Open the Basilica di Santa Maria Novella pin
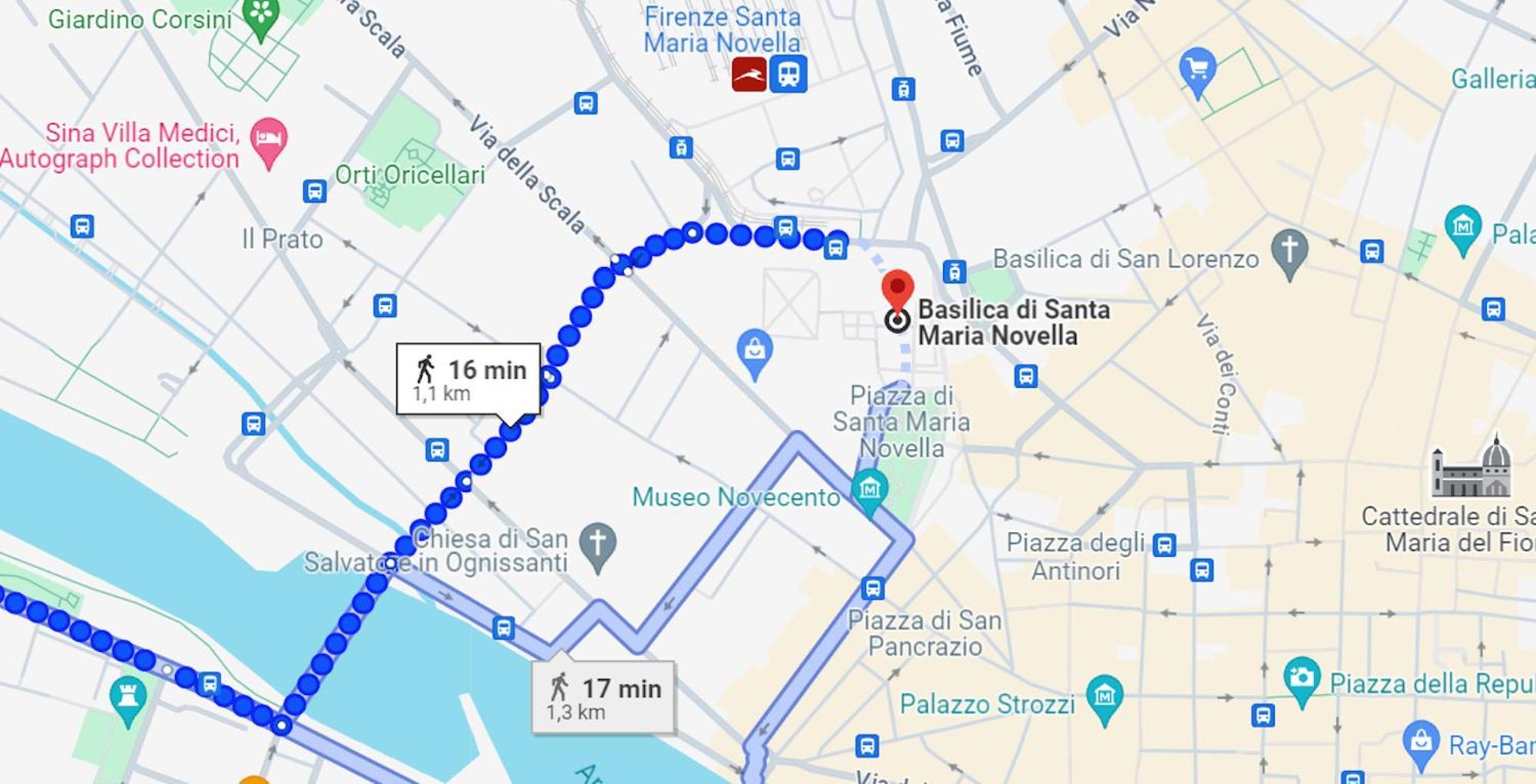This screenshot has width=1536, height=784. coord(897,290)
